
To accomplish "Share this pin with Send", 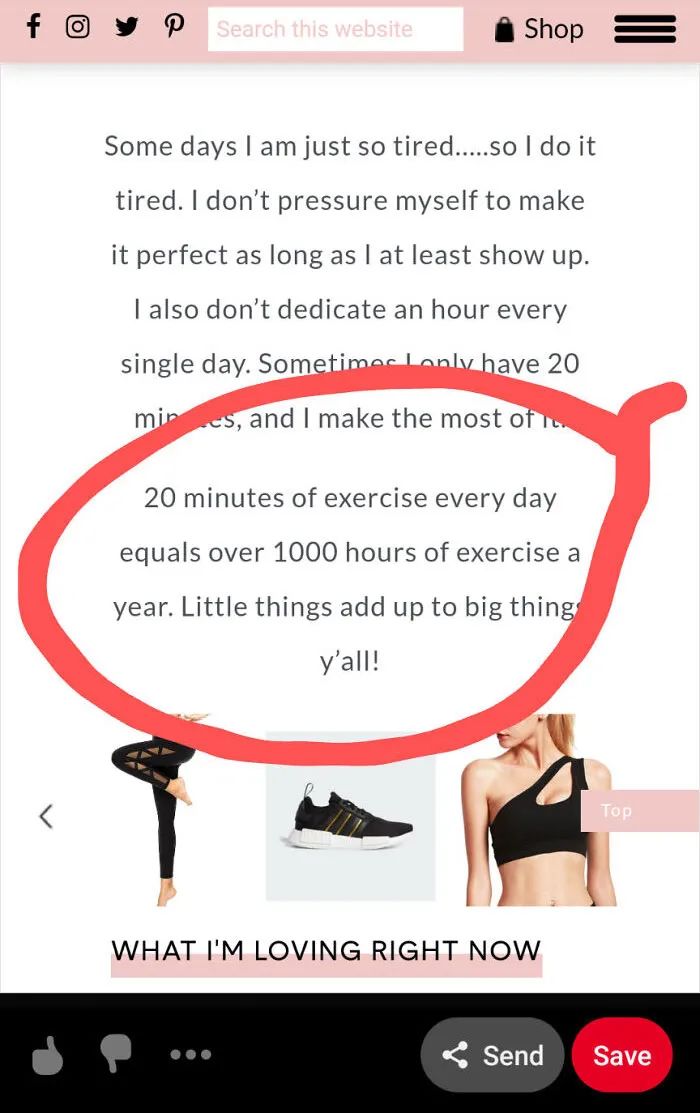I will [x=493, y=1055].
